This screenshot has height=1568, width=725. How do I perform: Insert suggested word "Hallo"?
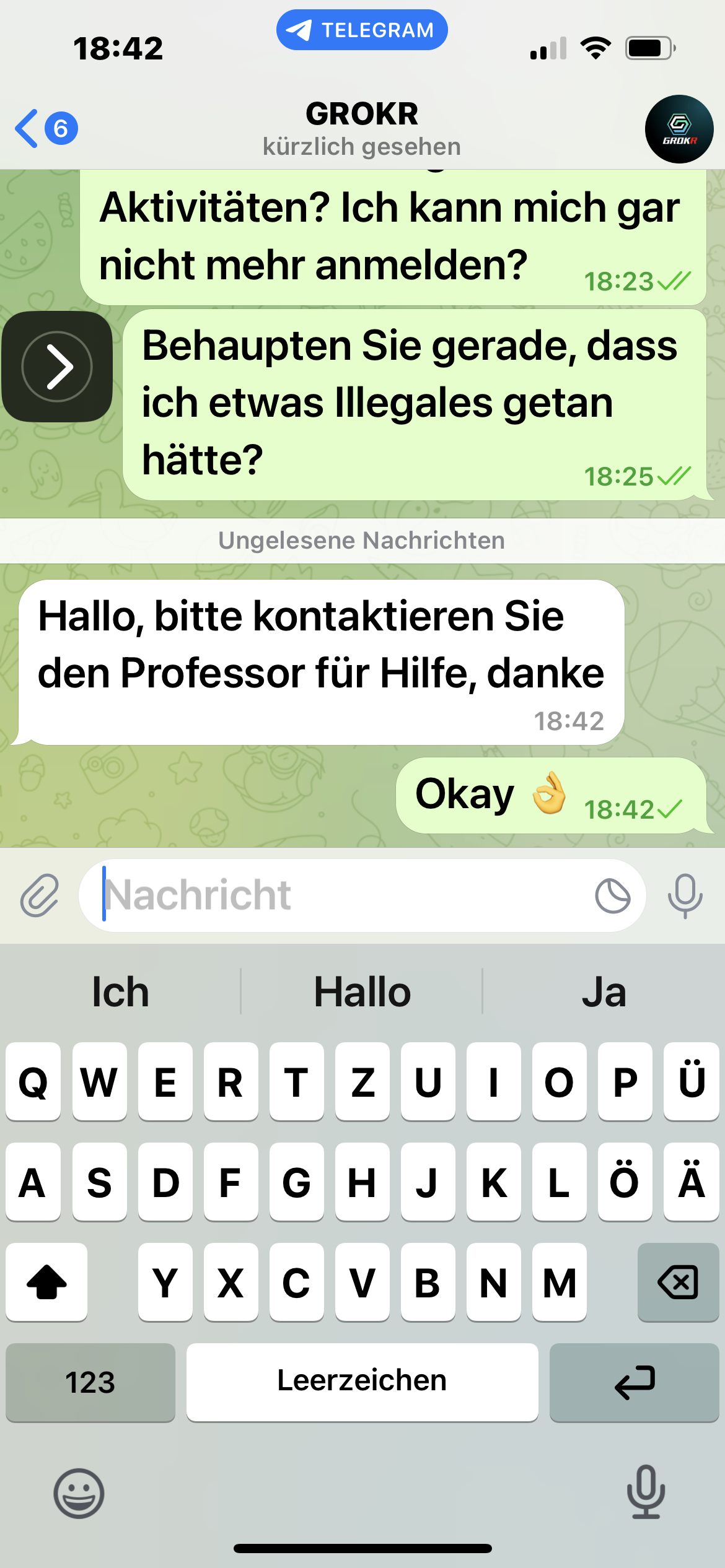point(362,992)
